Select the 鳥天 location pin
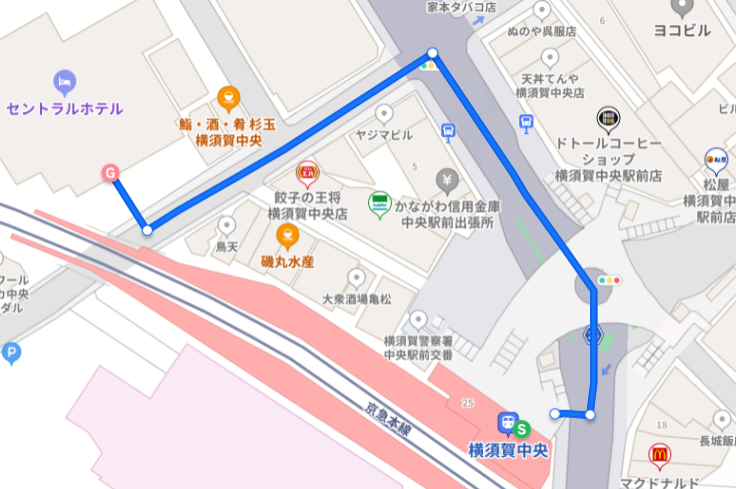This screenshot has width=736, height=489. pos(229,225)
